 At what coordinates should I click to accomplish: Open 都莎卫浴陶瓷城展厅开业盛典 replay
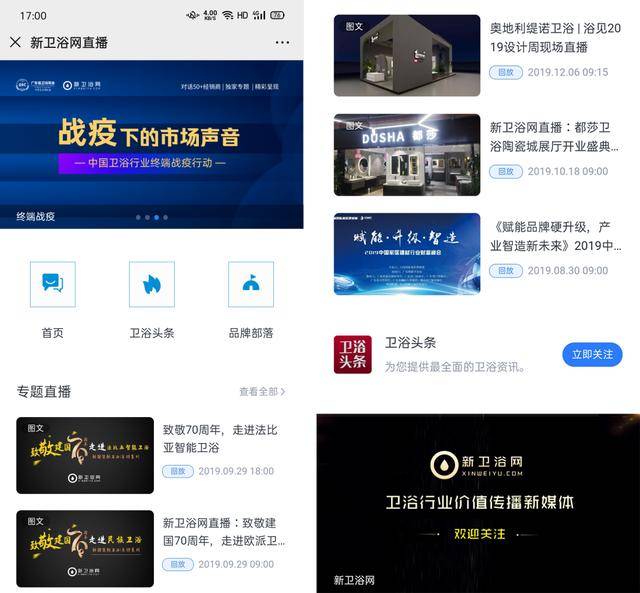pyautogui.click(x=477, y=154)
